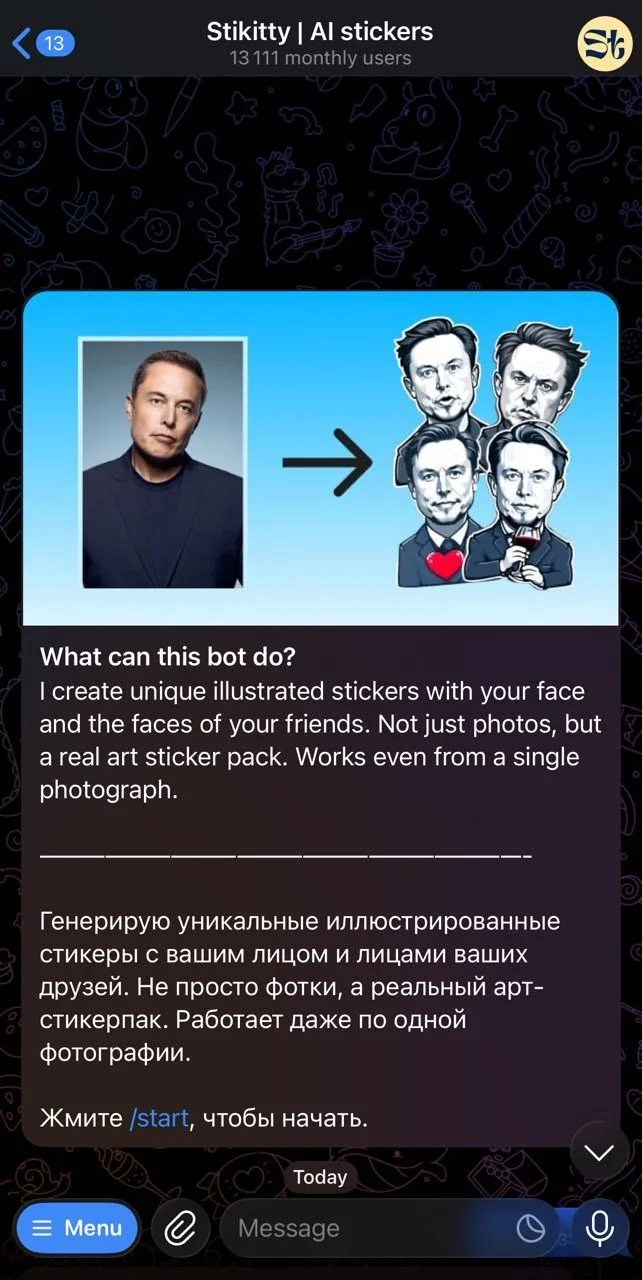642x1280 pixels.
Task: Open the Stikitty chat title header
Action: (320, 43)
